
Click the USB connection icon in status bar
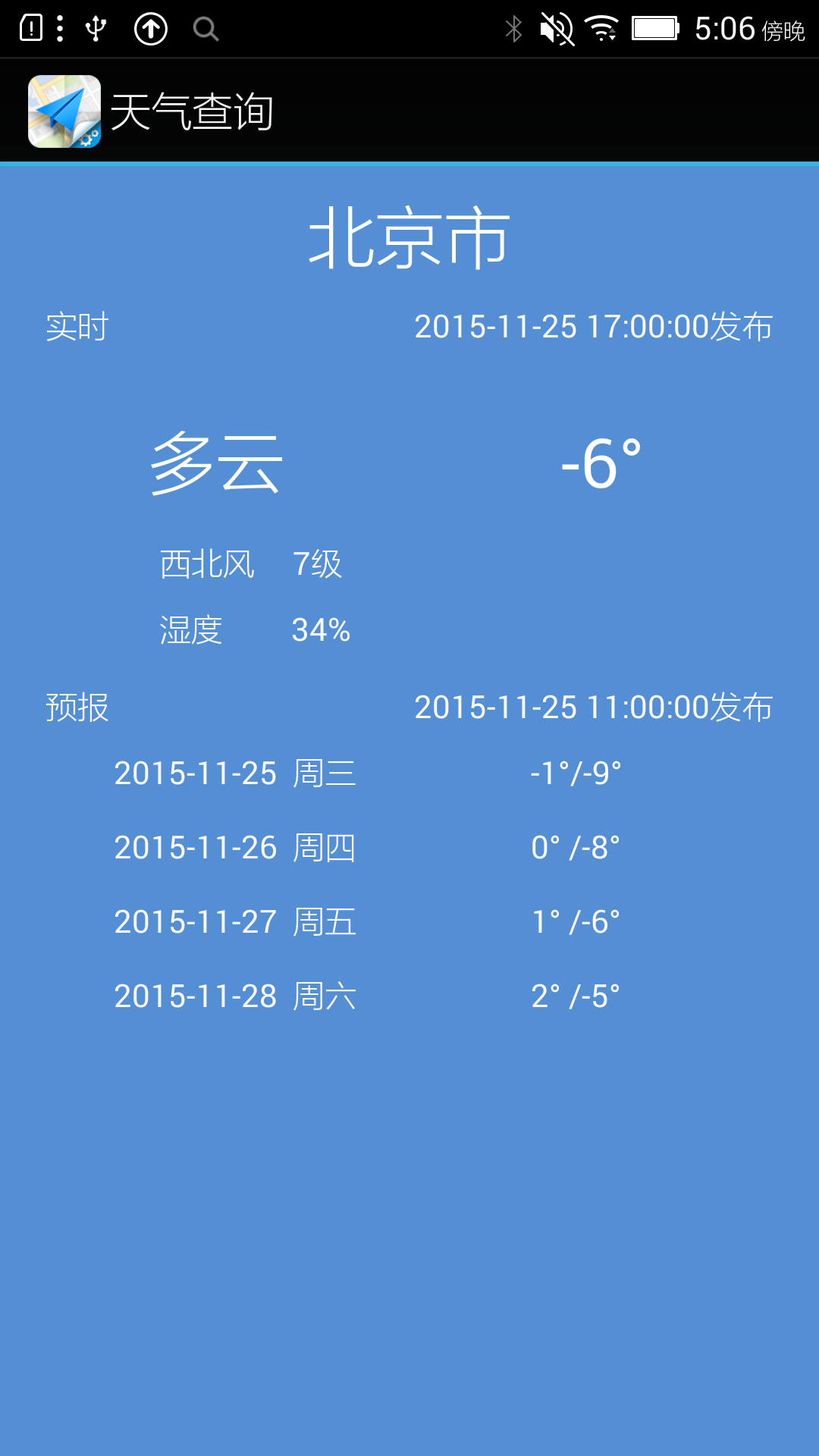point(94,29)
